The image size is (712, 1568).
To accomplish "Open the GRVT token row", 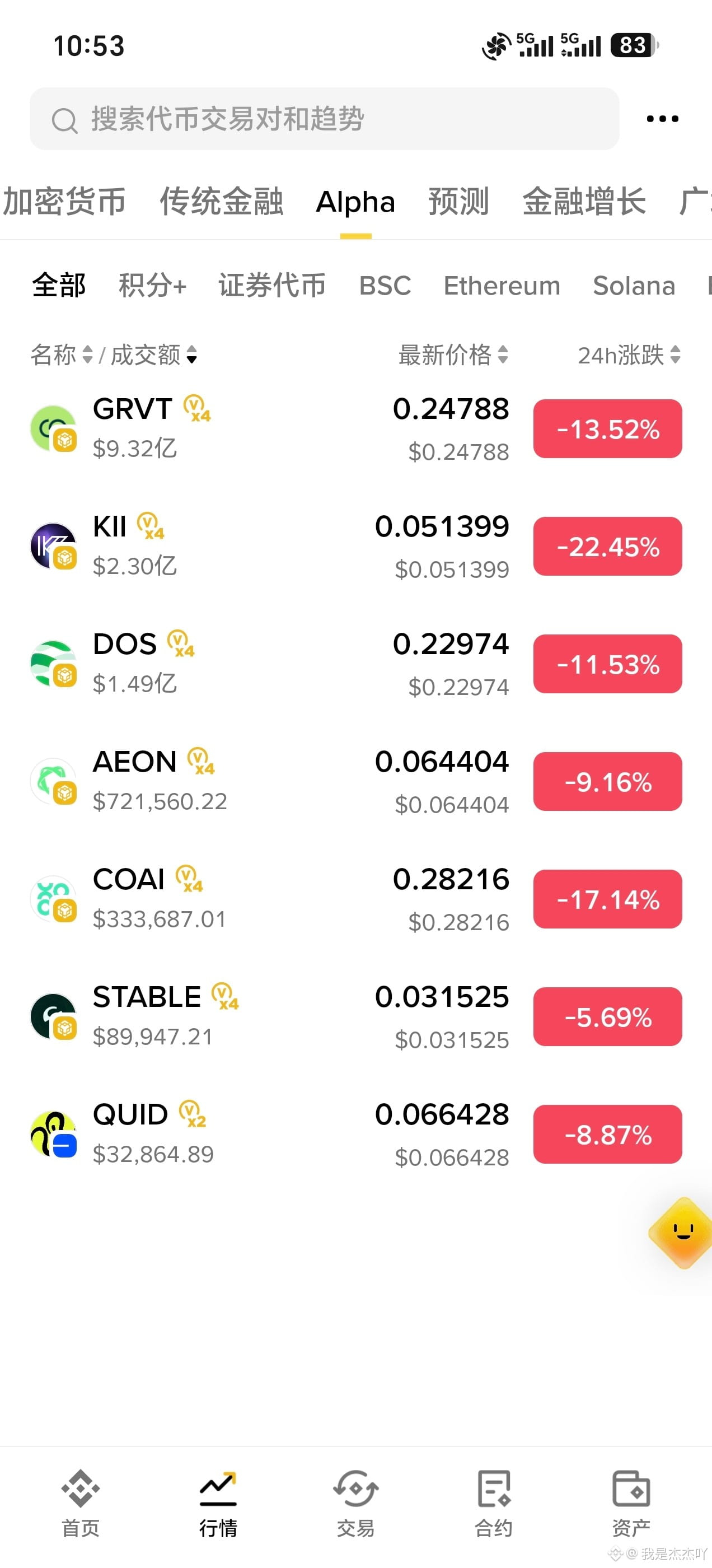I will [x=356, y=429].
